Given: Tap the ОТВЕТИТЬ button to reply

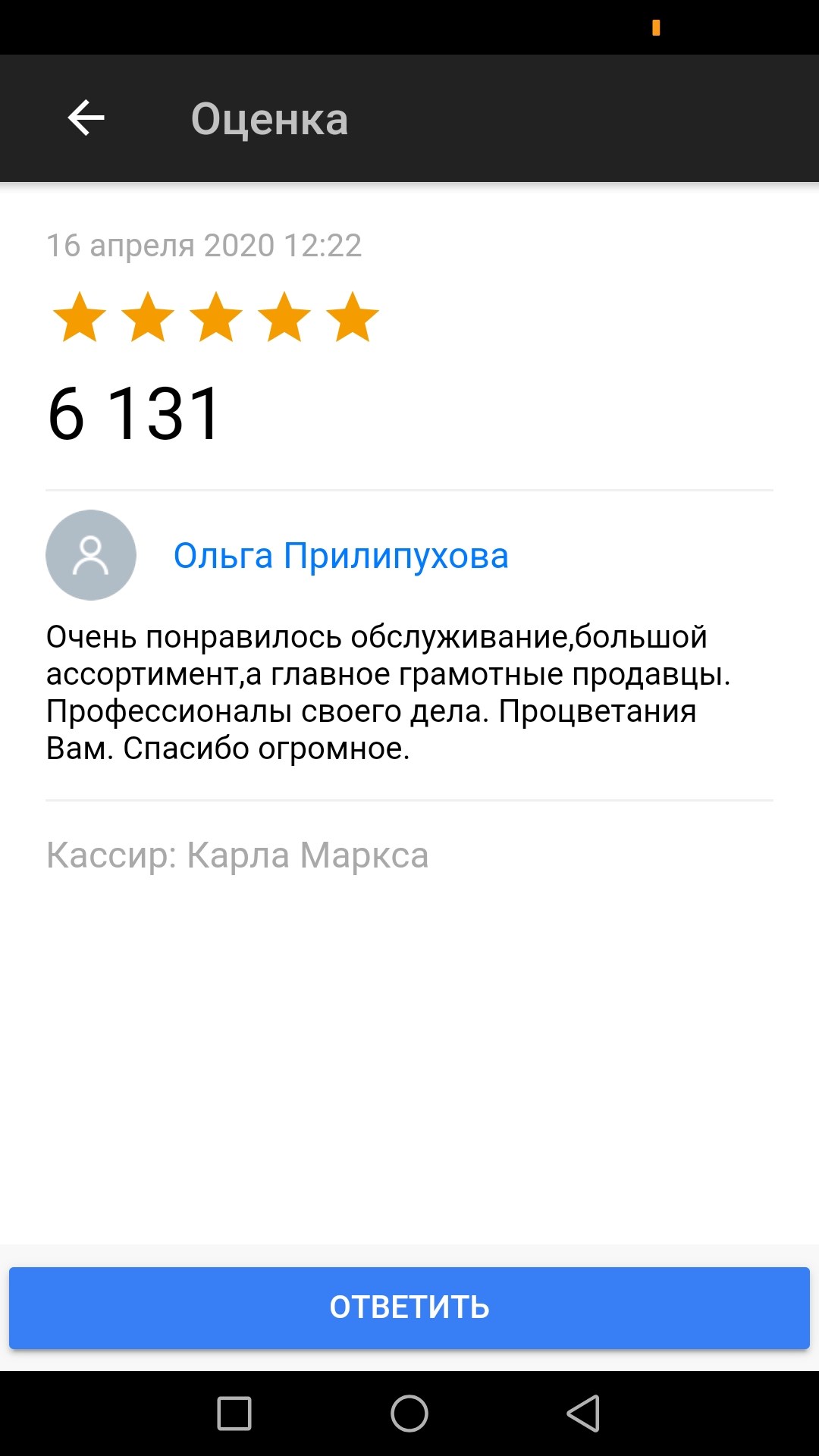Looking at the screenshot, I should [x=409, y=1307].
